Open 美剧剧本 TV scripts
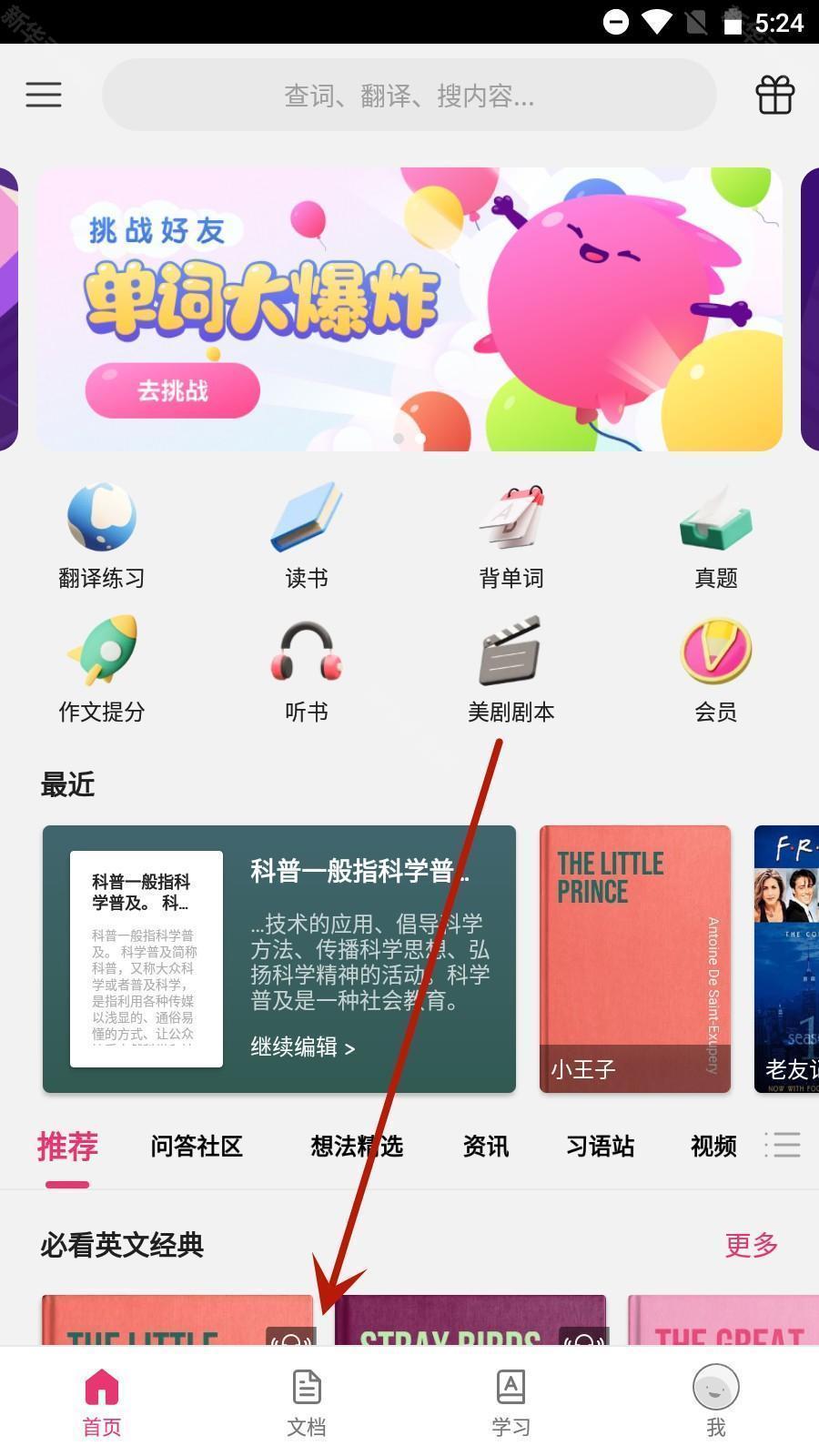 [511, 671]
